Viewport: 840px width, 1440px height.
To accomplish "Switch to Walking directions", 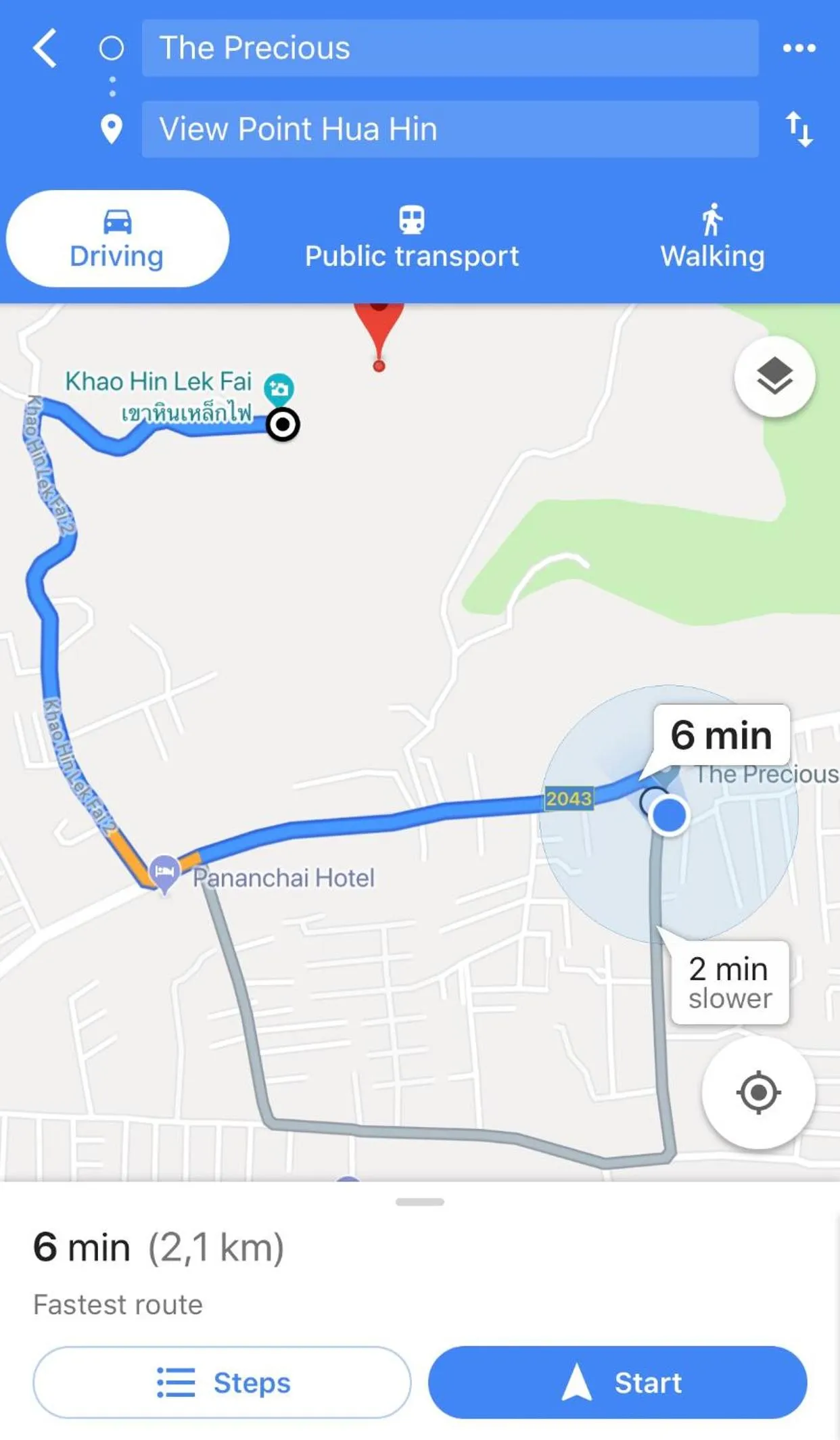I will point(712,239).
